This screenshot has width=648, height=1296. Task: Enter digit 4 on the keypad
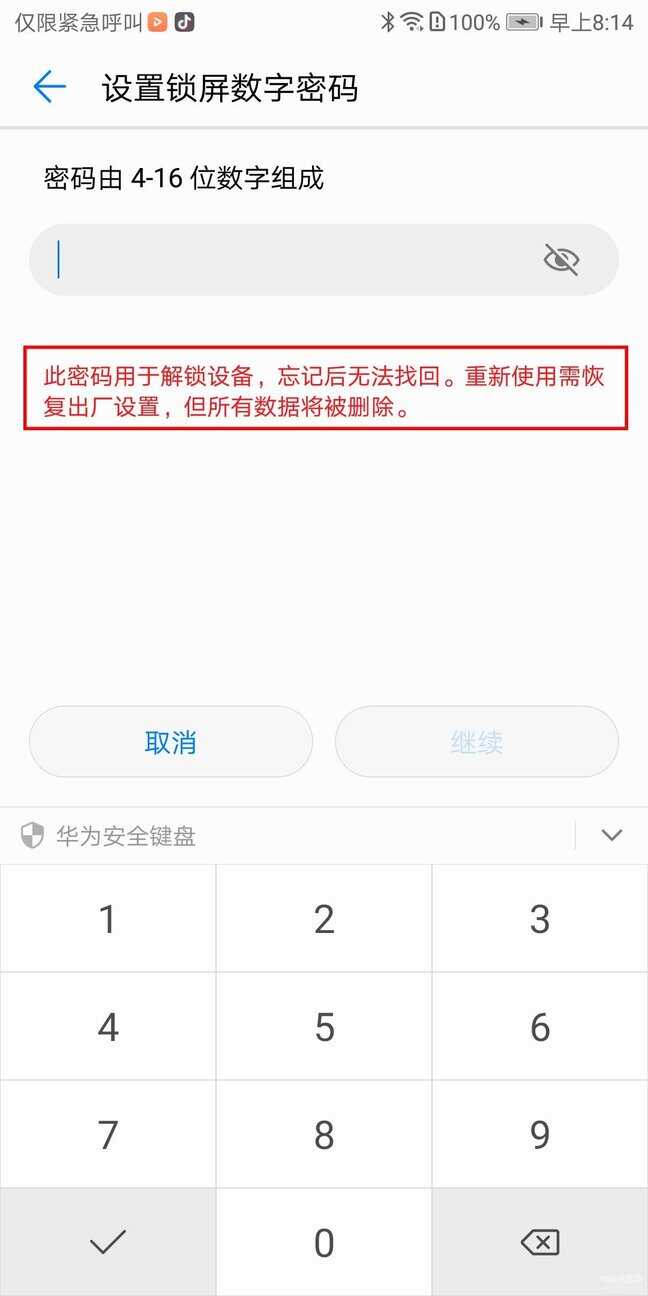pyautogui.click(x=108, y=1027)
